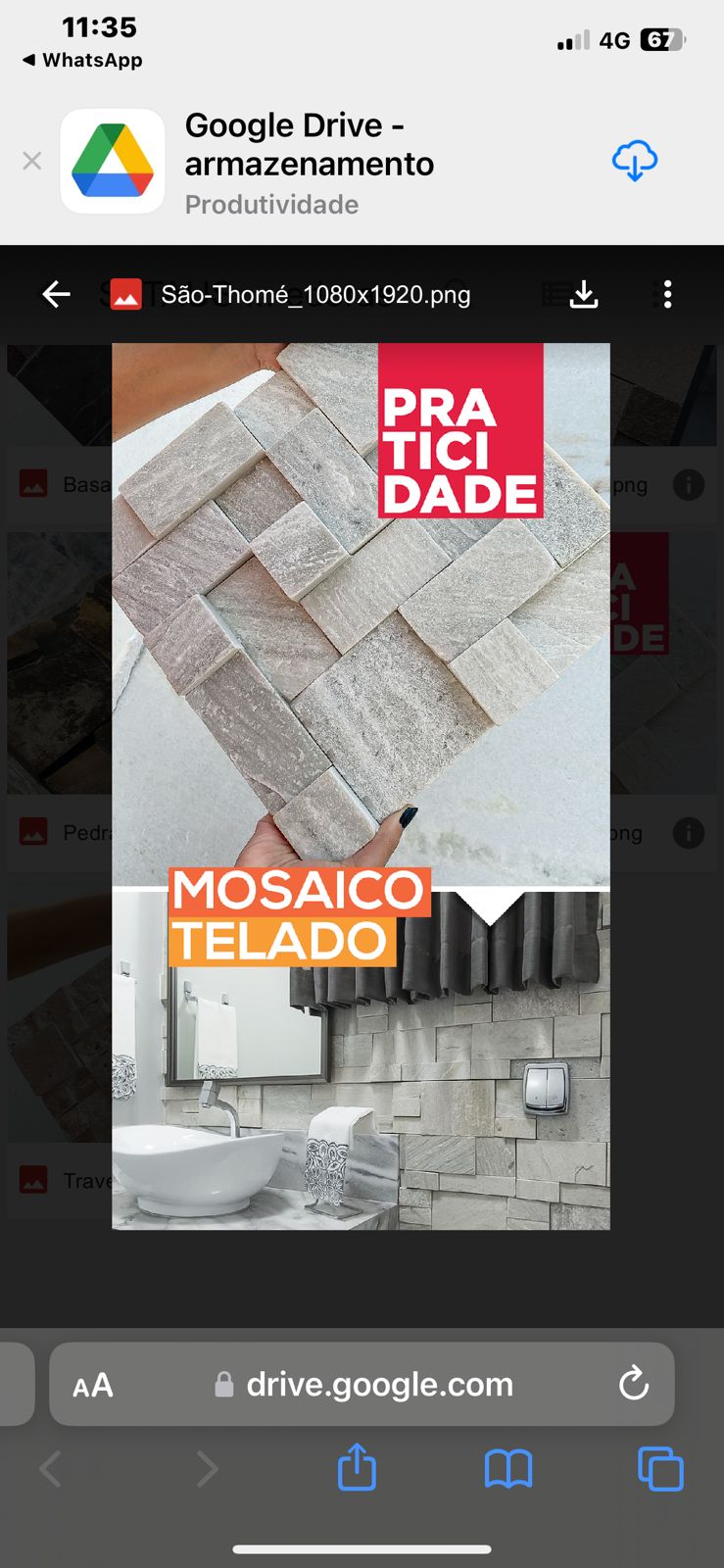This screenshot has width=724, height=1568.
Task: Open the preview overflow menu
Action: click(667, 294)
